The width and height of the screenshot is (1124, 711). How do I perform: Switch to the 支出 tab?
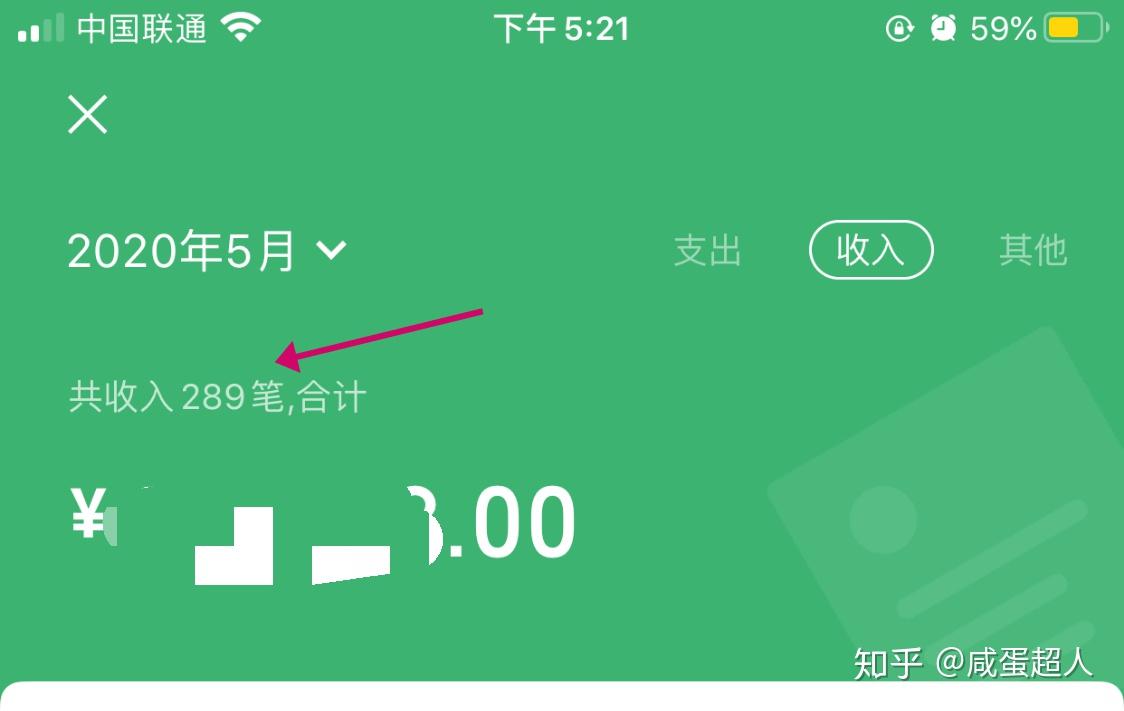coord(707,250)
